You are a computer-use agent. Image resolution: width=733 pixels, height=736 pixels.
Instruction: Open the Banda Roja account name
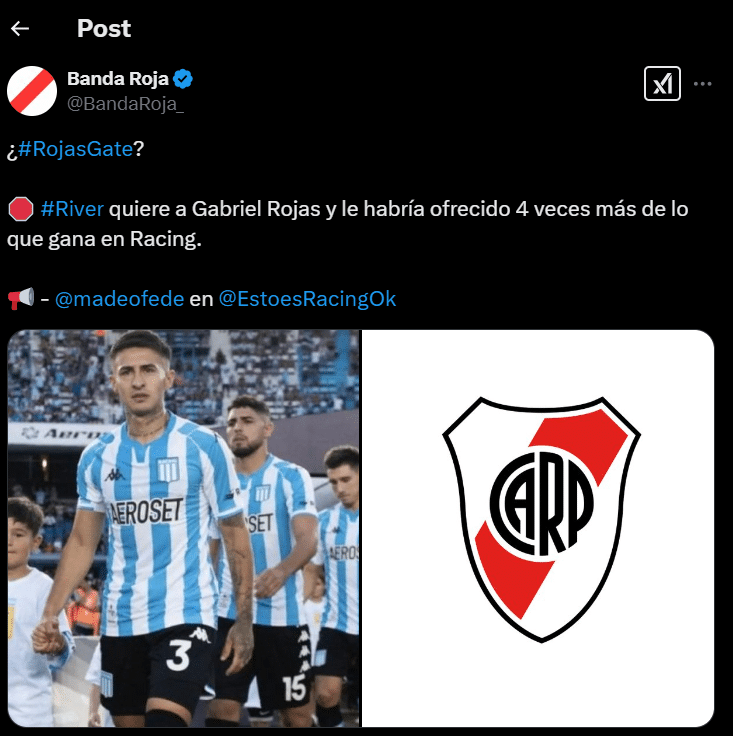pos(117,79)
